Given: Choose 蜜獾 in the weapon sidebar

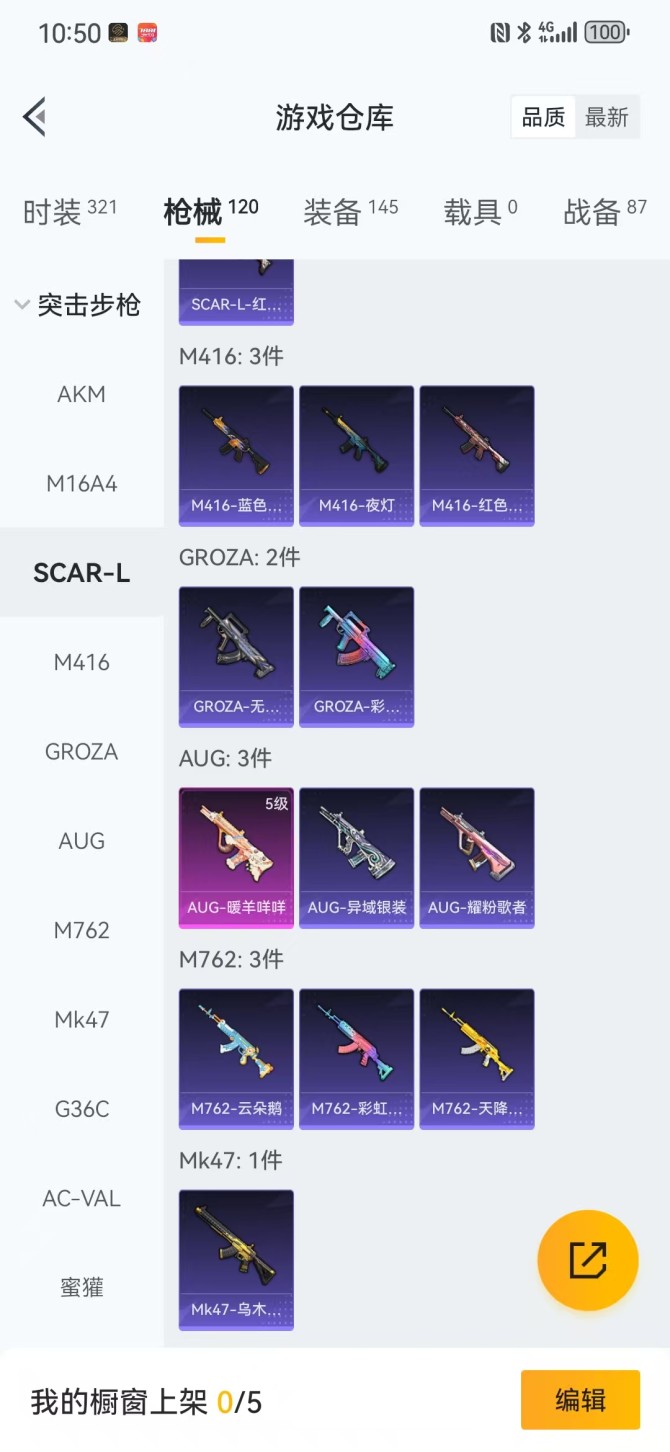Looking at the screenshot, I should point(81,1287).
